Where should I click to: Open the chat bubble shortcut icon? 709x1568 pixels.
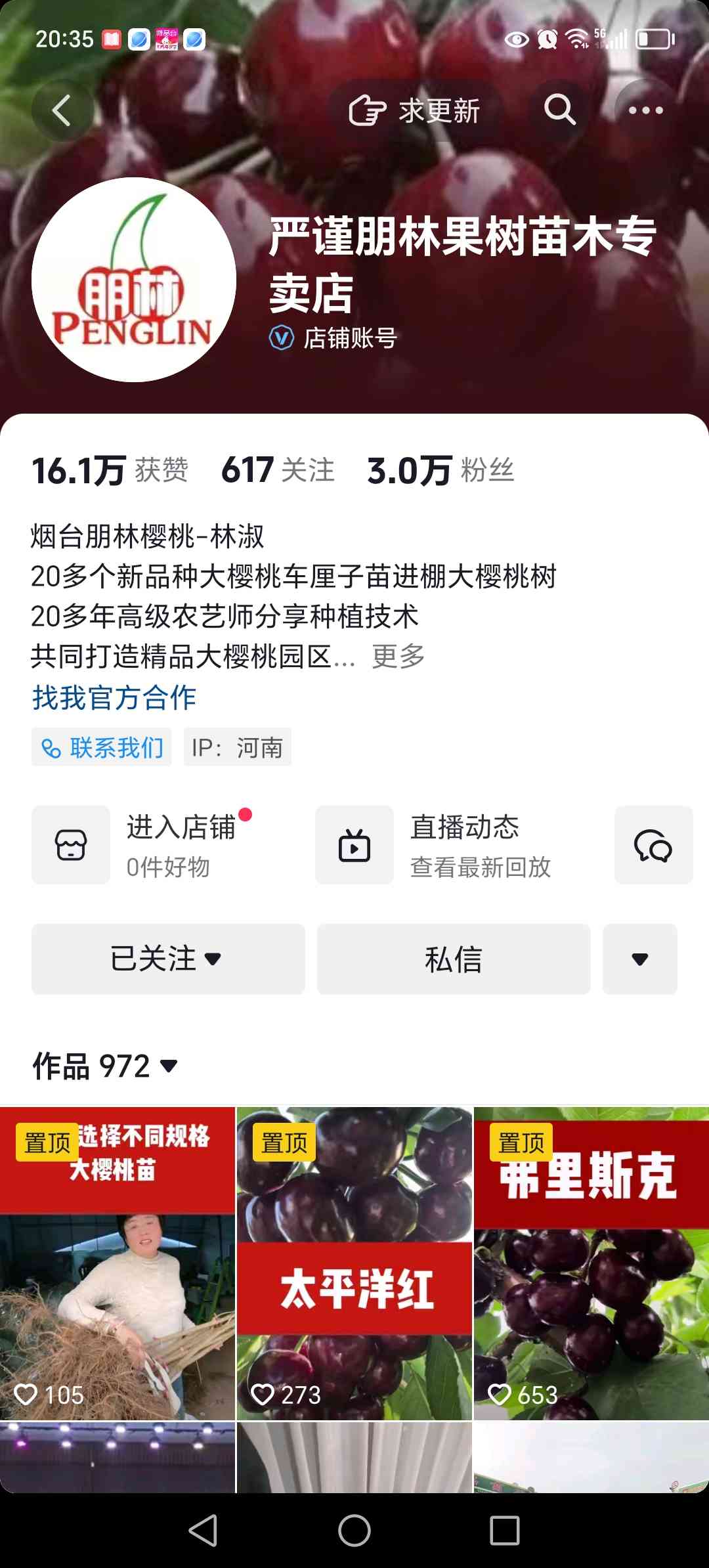(x=653, y=845)
